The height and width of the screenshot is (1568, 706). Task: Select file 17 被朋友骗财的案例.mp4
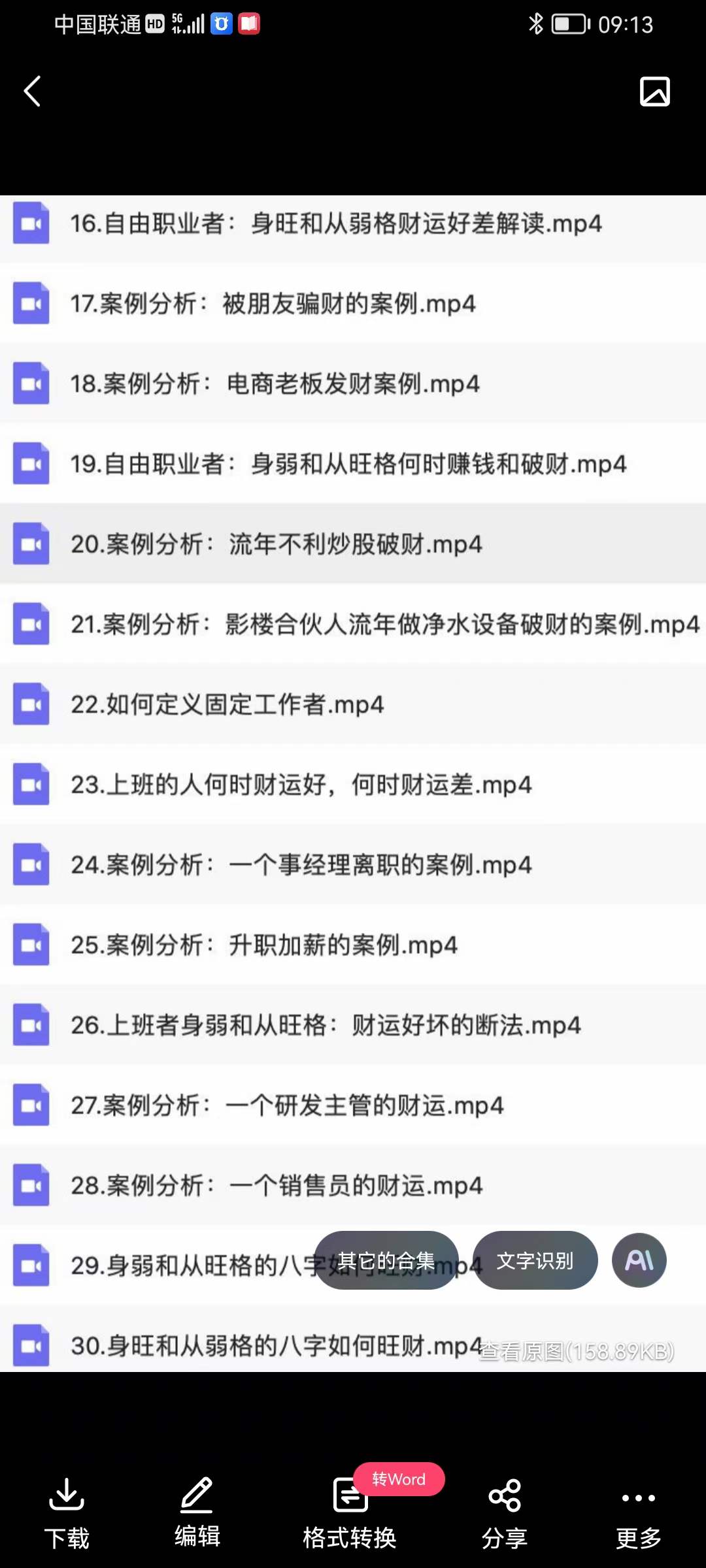click(275, 304)
